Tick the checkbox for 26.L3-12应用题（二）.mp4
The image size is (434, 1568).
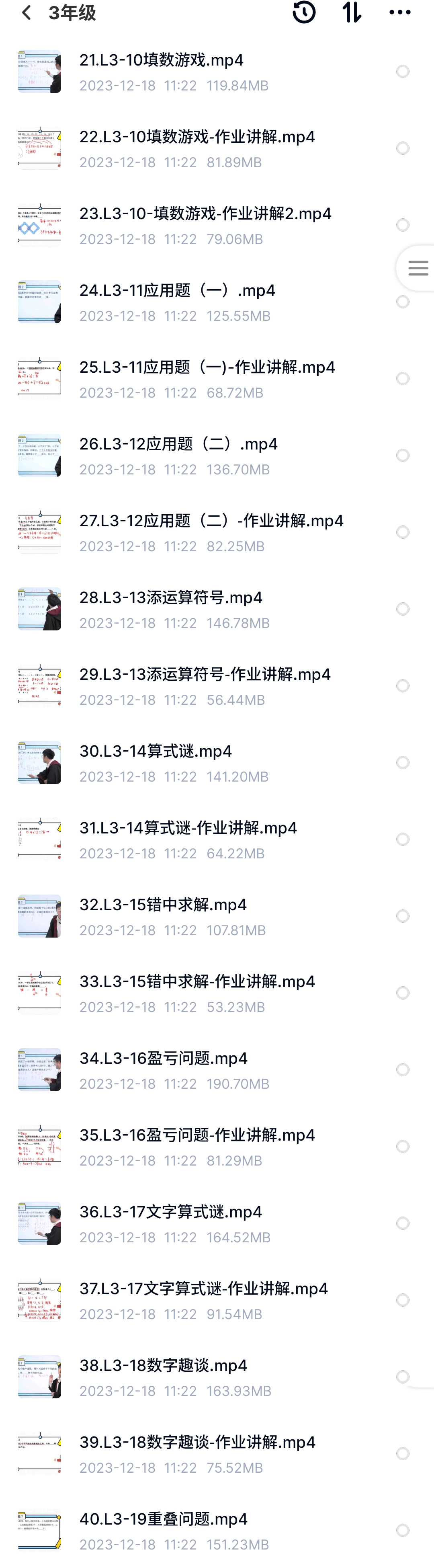(402, 455)
